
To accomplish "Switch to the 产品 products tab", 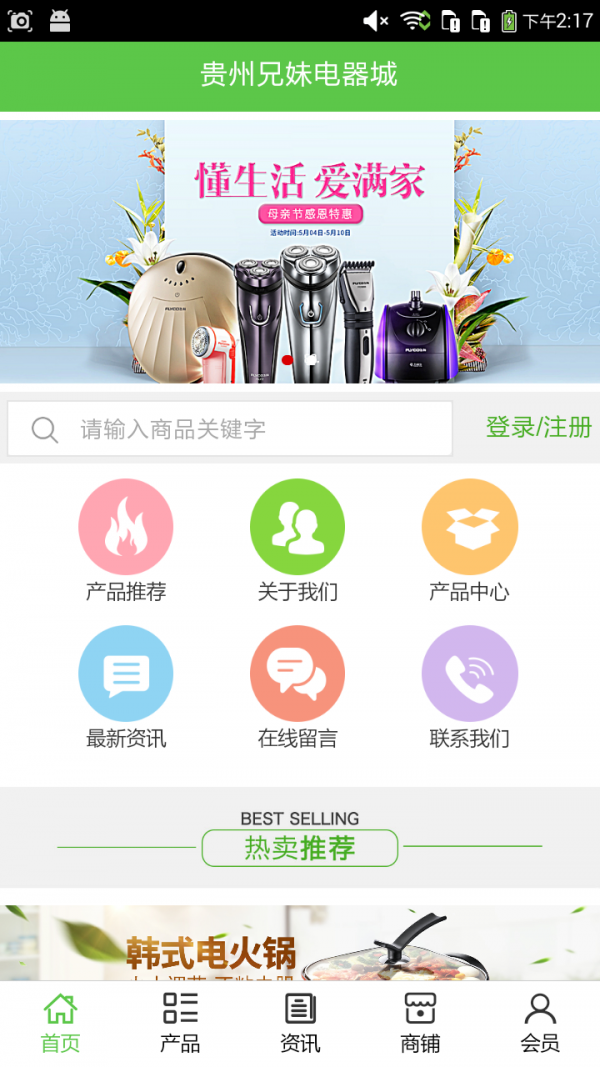I will click(x=180, y=1023).
